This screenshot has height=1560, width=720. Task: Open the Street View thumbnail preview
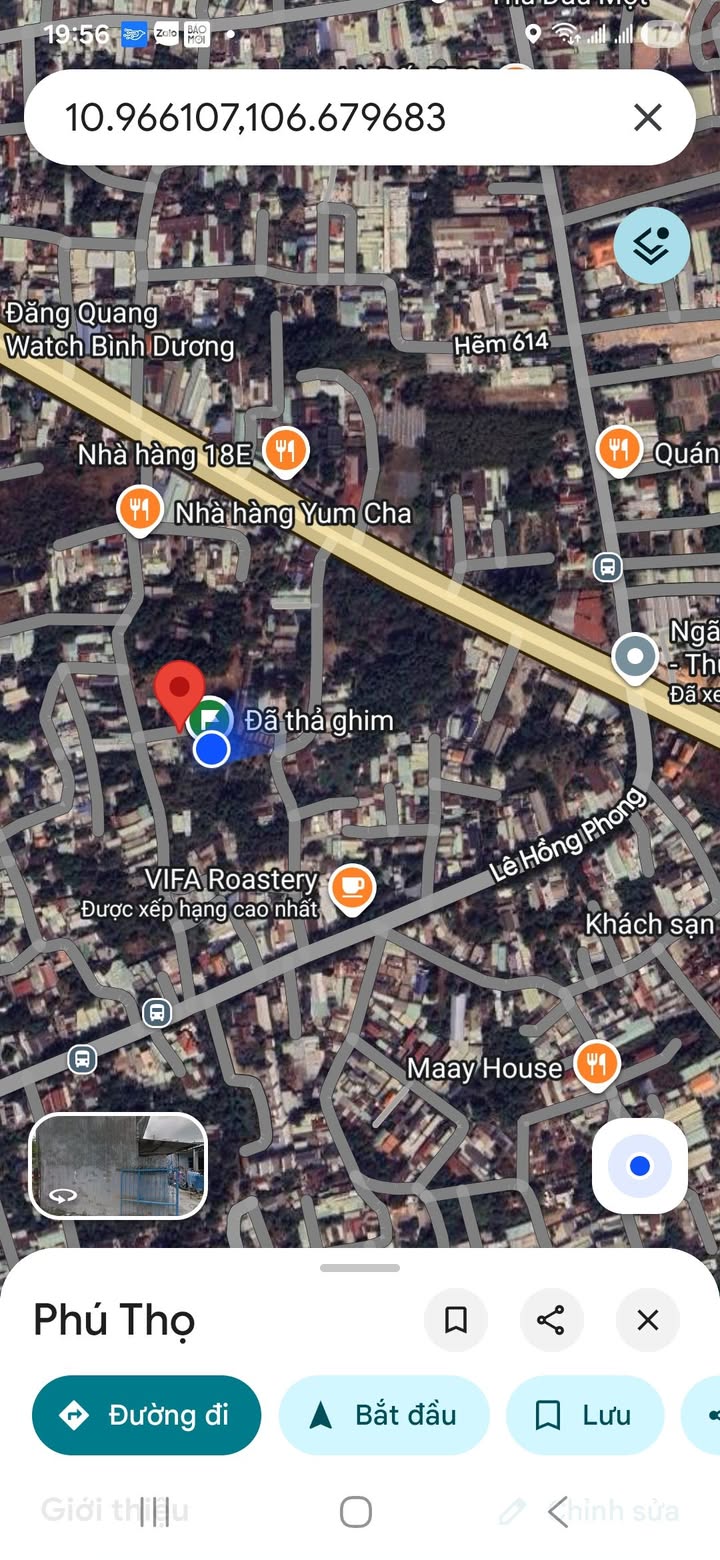tap(118, 1166)
